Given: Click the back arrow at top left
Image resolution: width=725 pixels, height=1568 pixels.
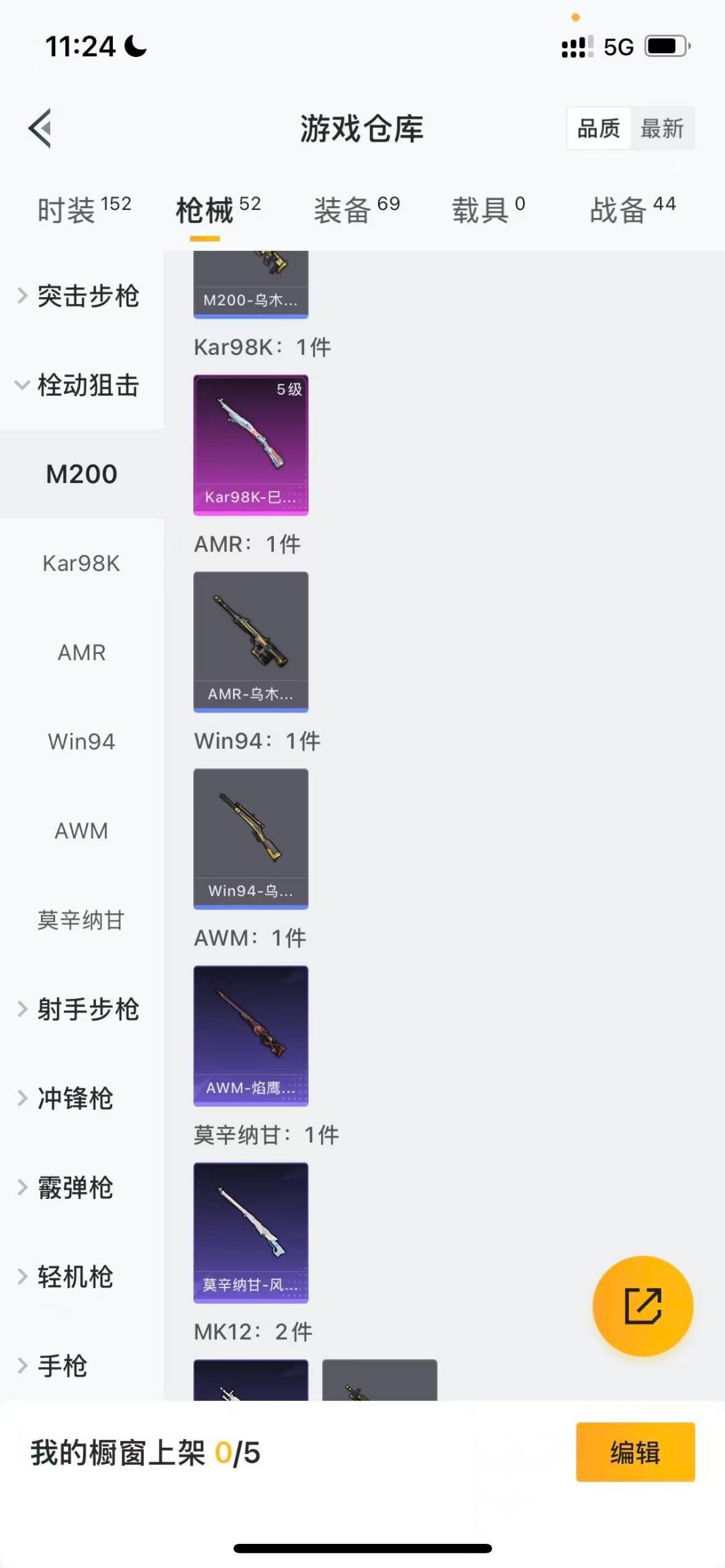Looking at the screenshot, I should coord(40,127).
